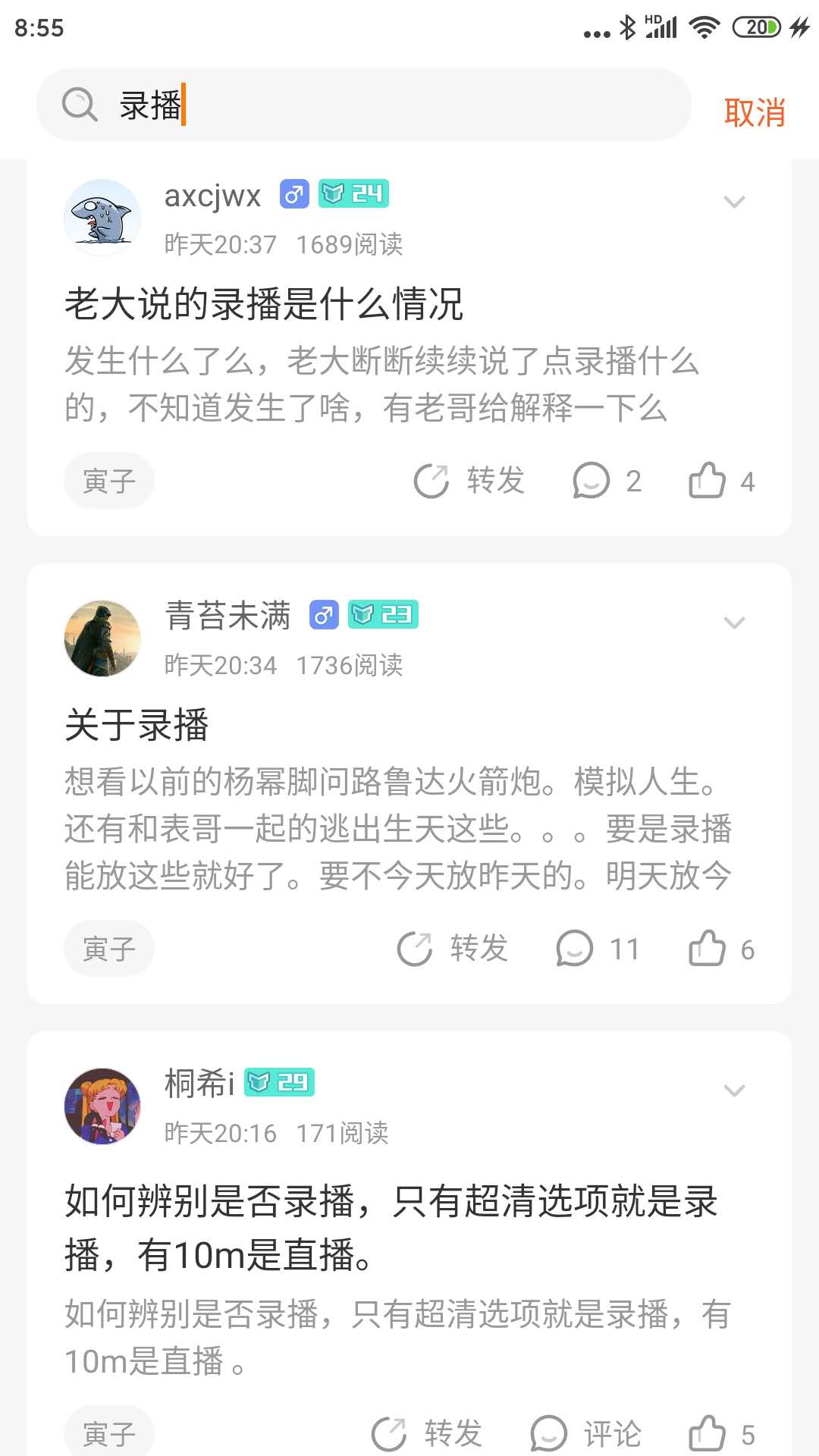Click the forward icon on axcjwx's post
Viewport: 819px width, 1456px height.
point(432,479)
